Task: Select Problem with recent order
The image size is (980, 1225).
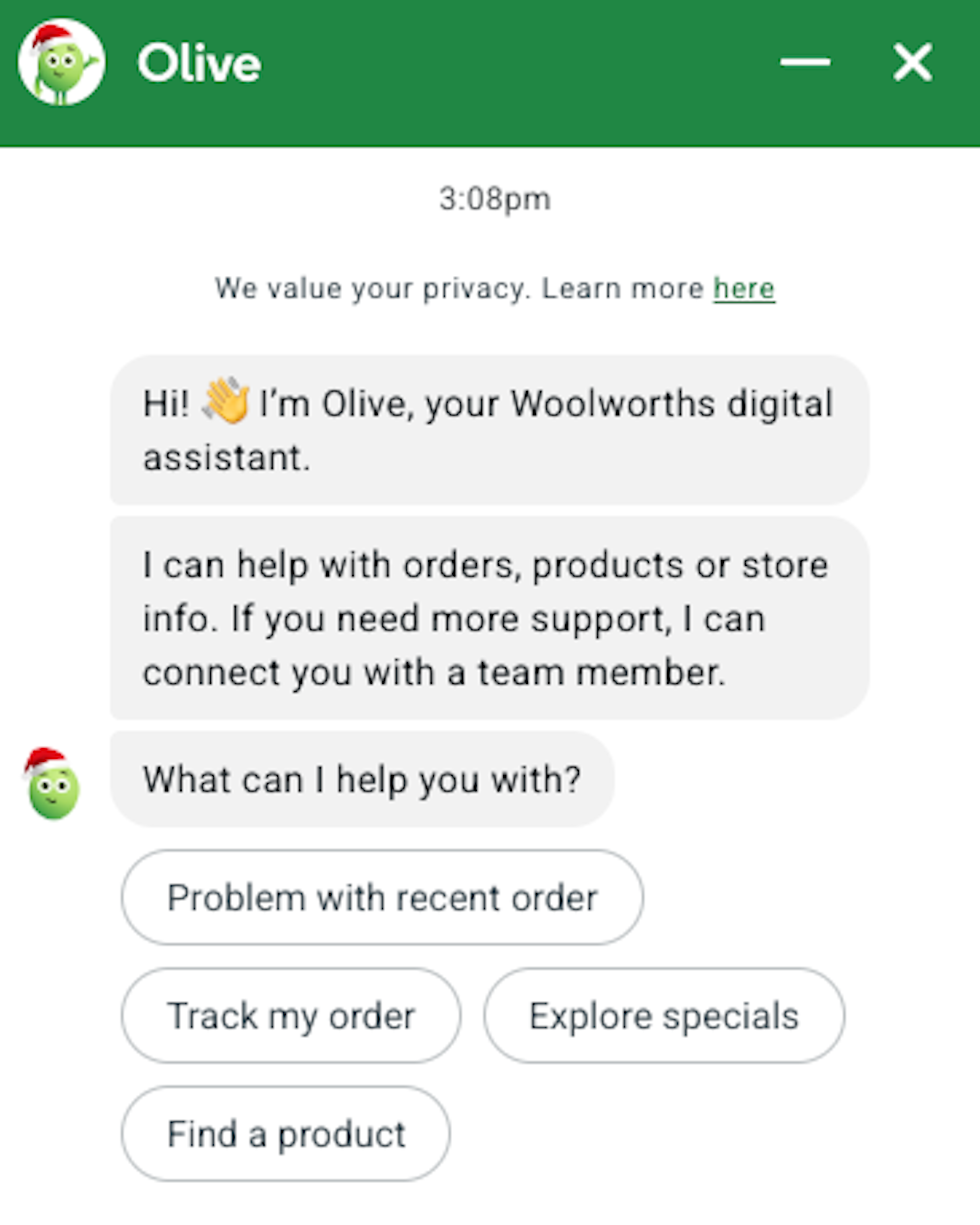Action: (382, 898)
